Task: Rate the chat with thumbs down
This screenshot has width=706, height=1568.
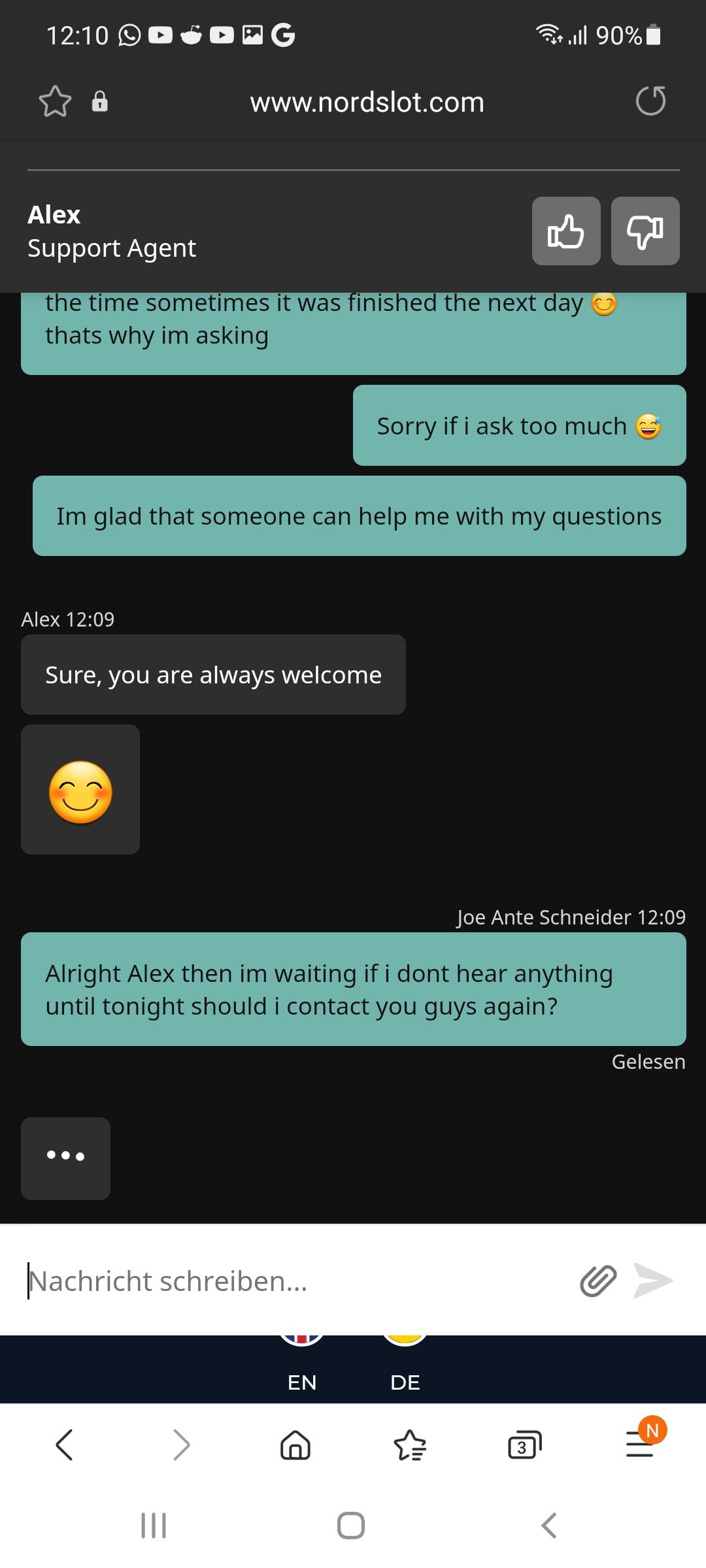Action: 645,231
